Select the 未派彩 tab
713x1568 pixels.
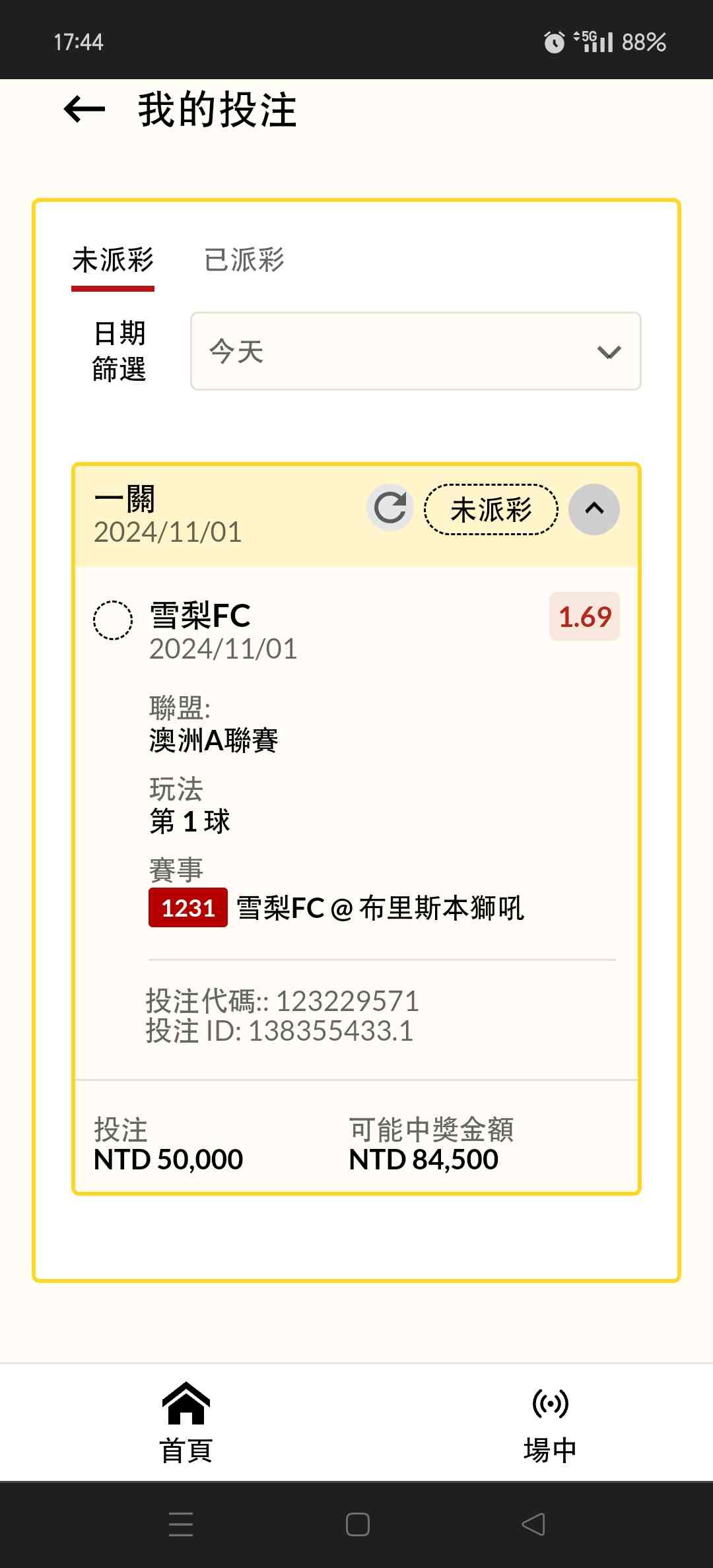(113, 260)
